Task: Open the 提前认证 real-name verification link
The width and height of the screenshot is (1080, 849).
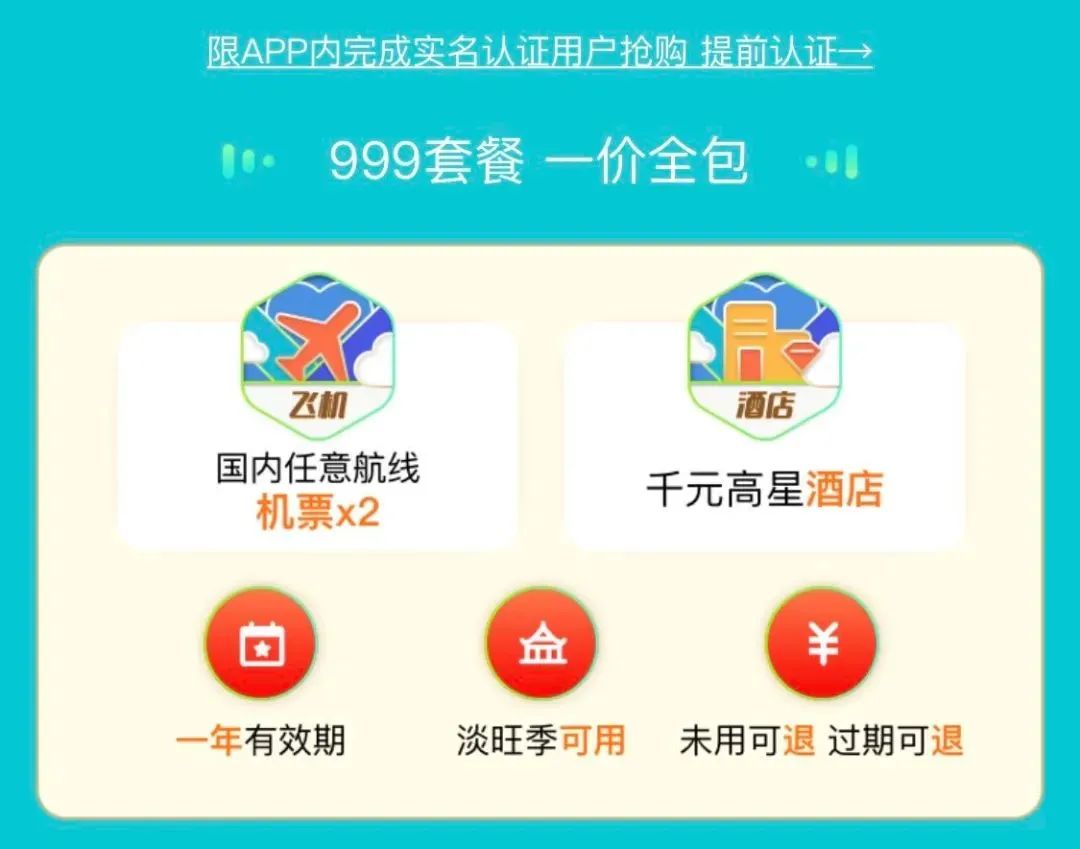Action: (x=785, y=51)
